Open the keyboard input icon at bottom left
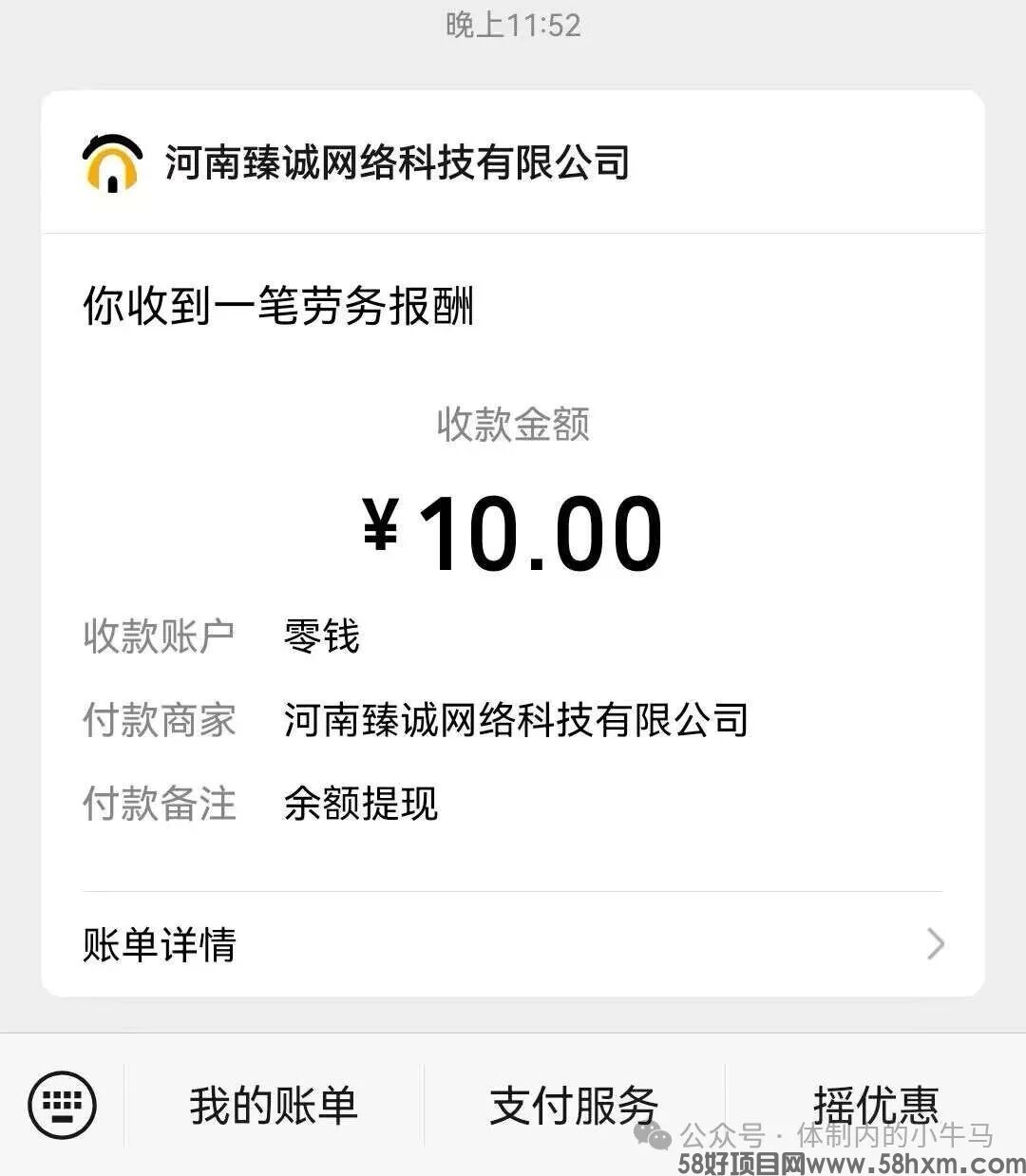The width and height of the screenshot is (1026, 1176). tap(63, 1103)
